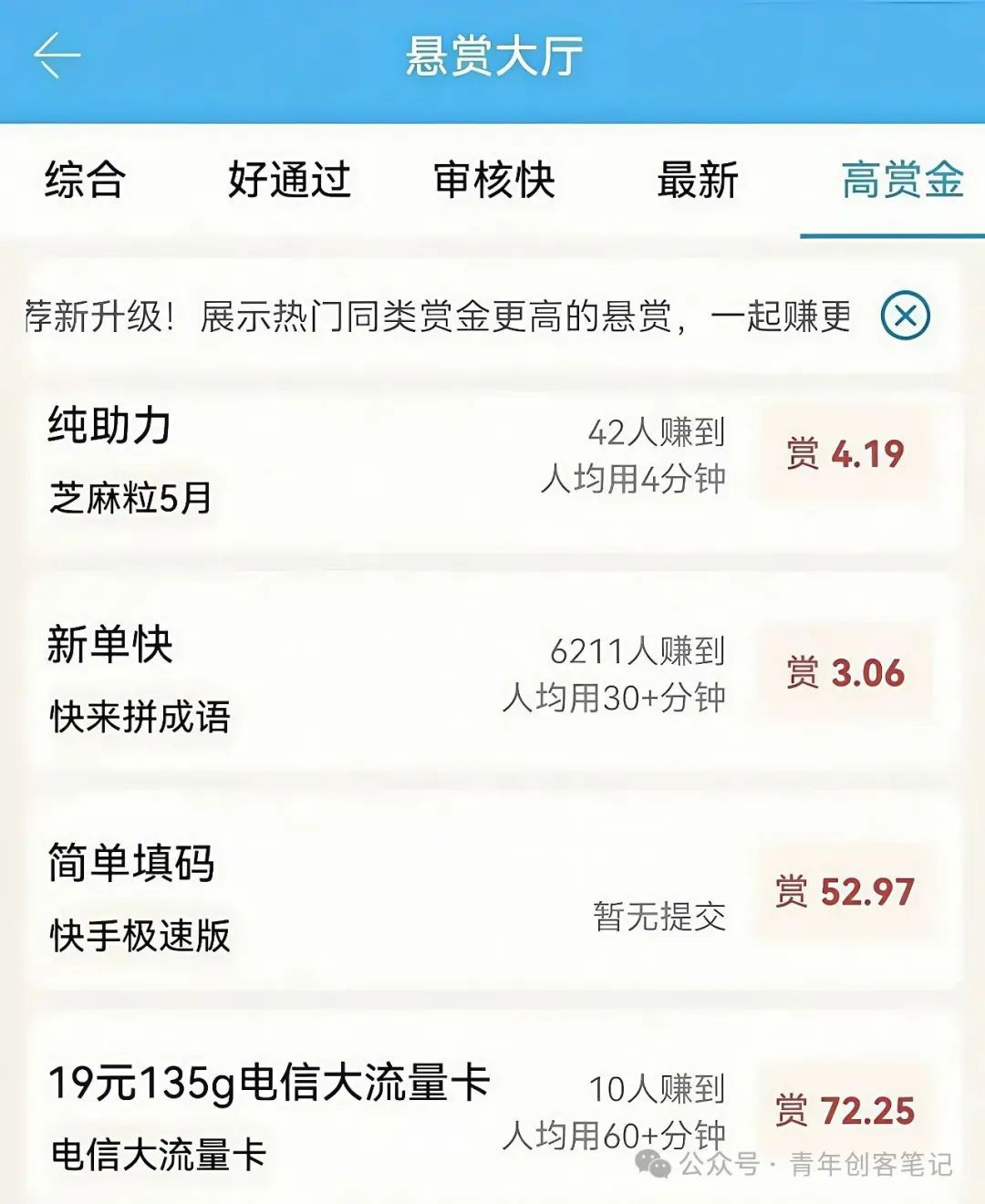Go back from 悬赏大厅
Image resolution: width=985 pixels, height=1204 pixels.
point(57,57)
